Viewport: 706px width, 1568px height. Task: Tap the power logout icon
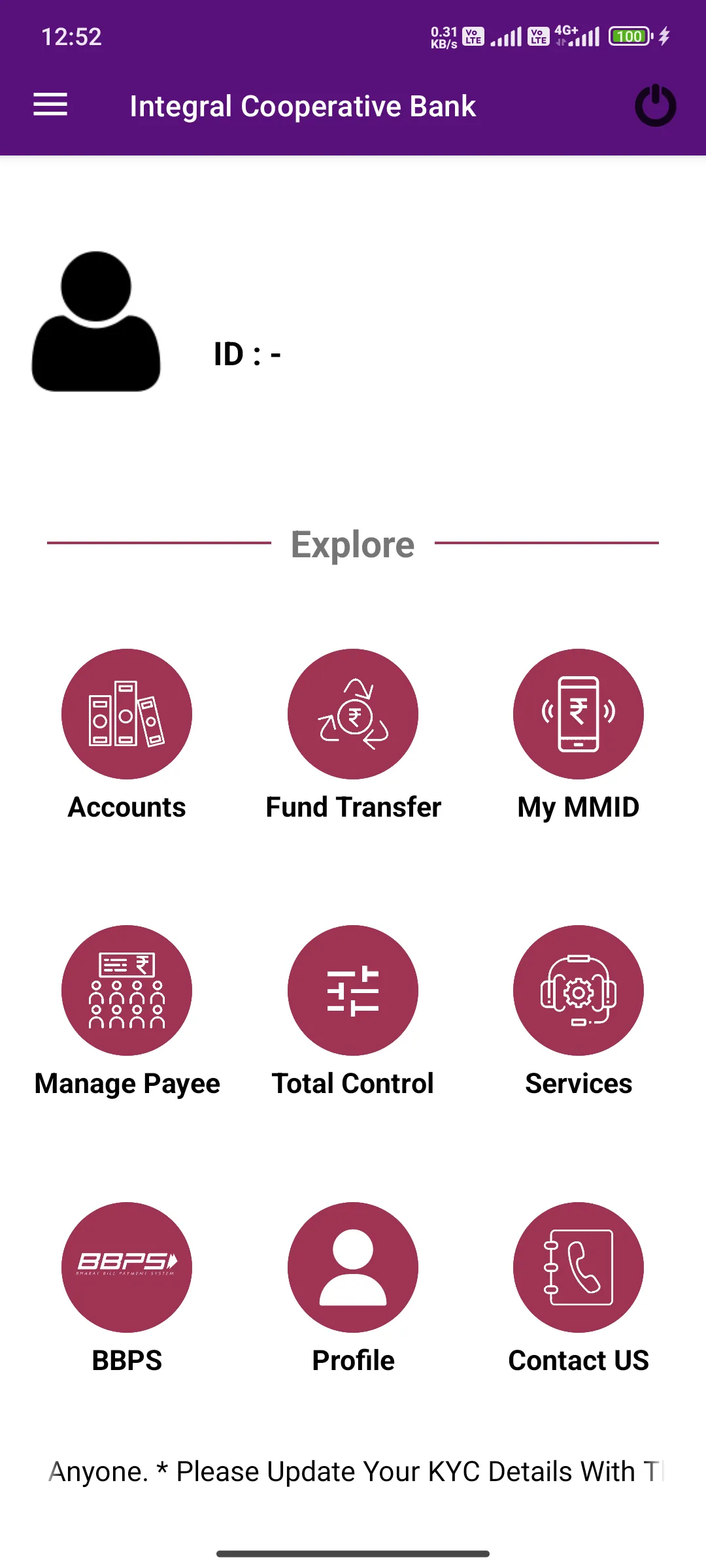tap(654, 105)
